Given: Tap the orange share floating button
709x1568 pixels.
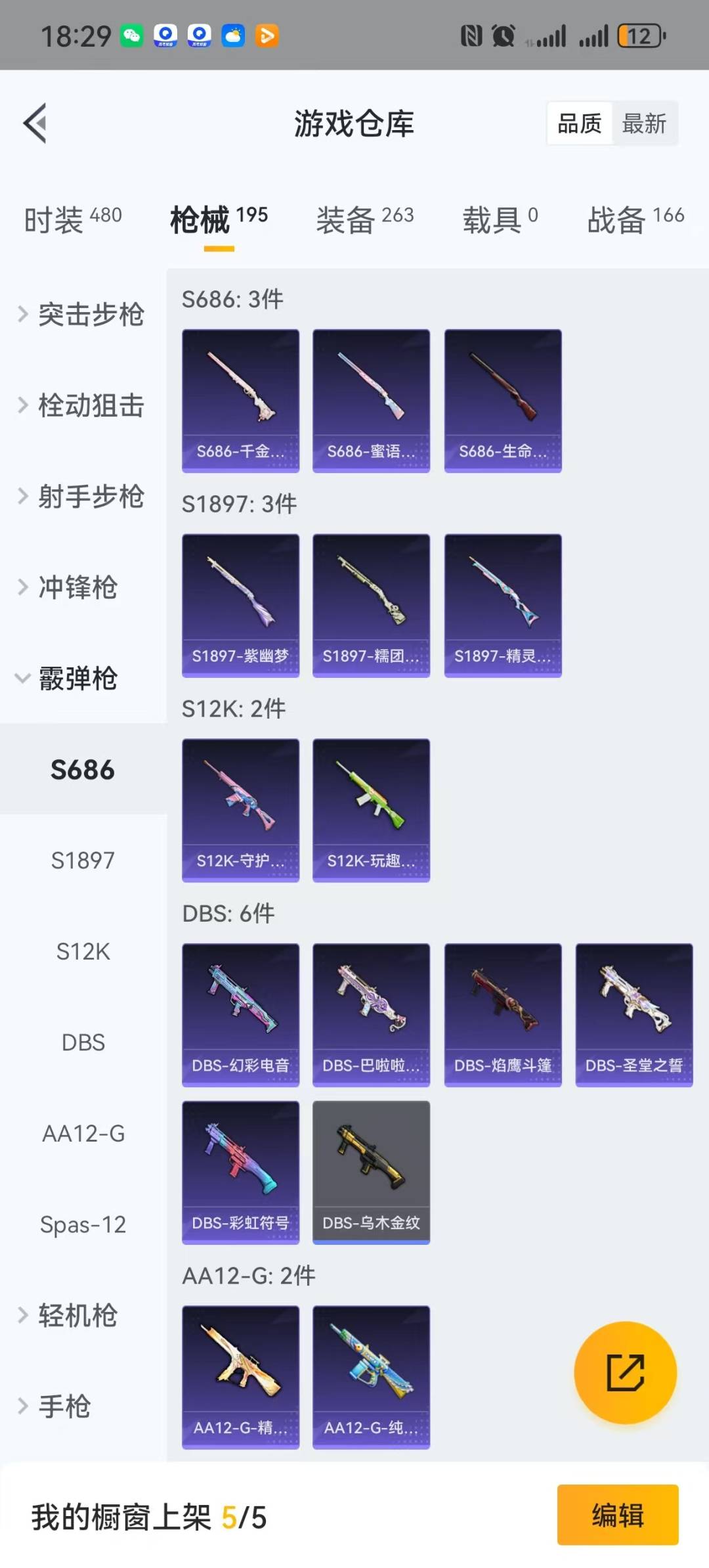Looking at the screenshot, I should (625, 1372).
